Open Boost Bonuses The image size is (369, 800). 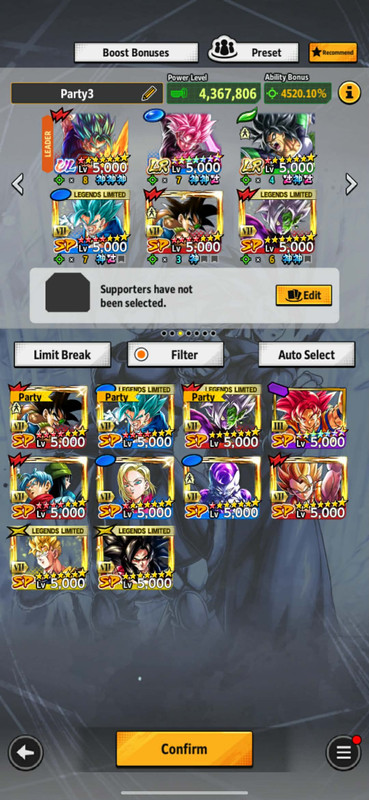[x=136, y=53]
